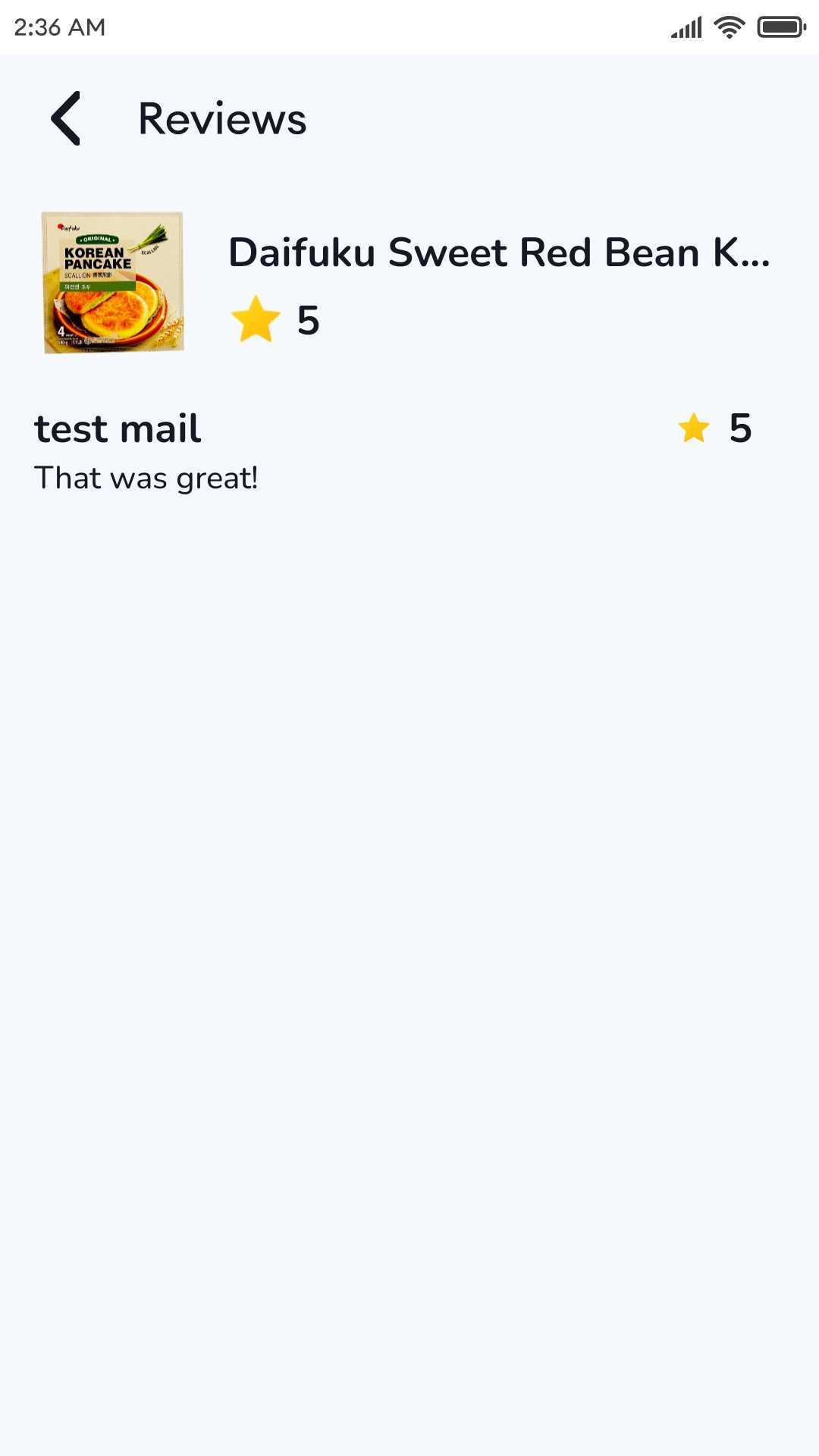
Task: Go back from the Reviews screen
Action: pyautogui.click(x=66, y=118)
